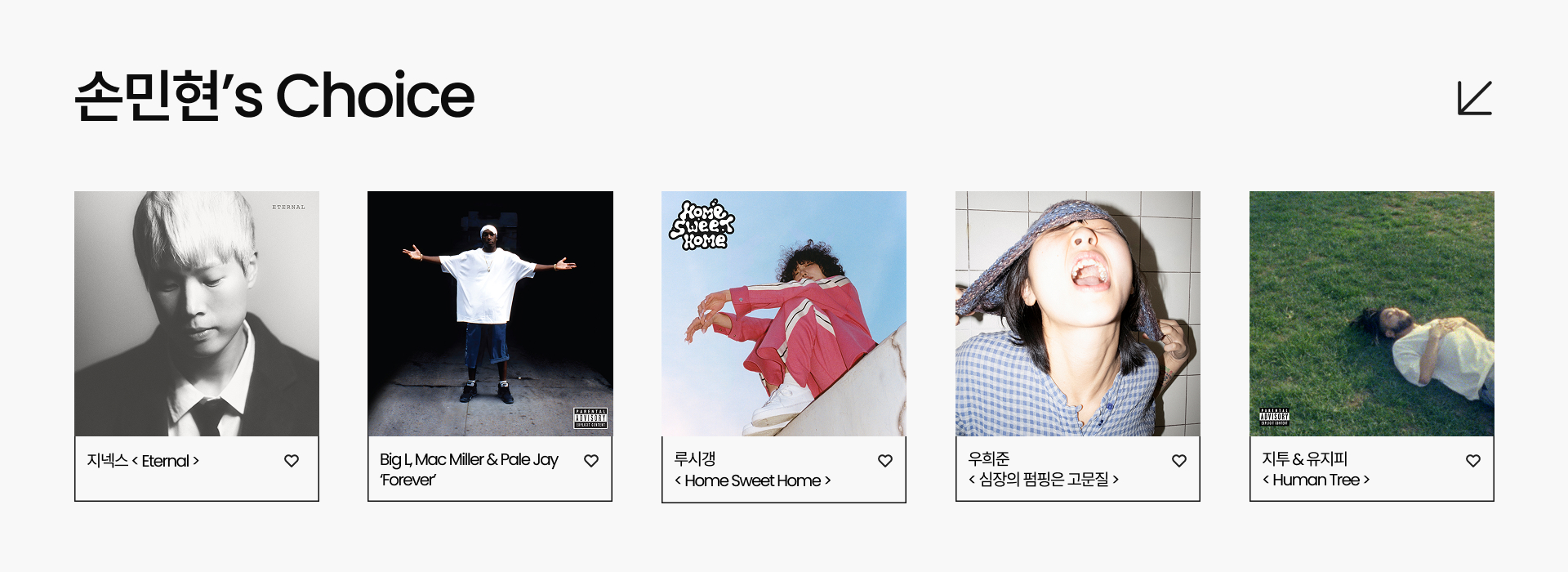
Task: Open Big L, Mac Miller Forever card
Action: [x=490, y=314]
